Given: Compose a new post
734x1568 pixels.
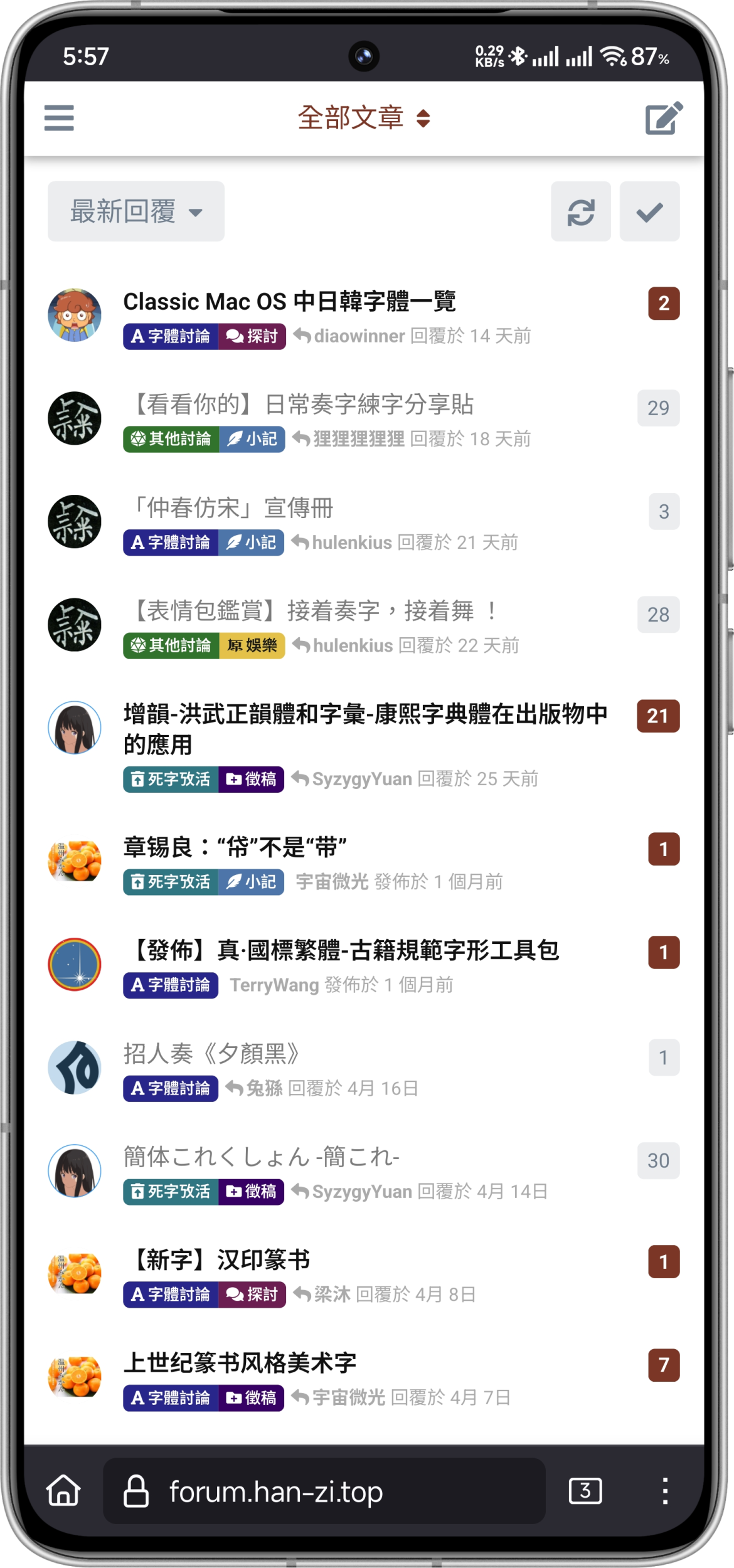Looking at the screenshot, I should [x=664, y=118].
